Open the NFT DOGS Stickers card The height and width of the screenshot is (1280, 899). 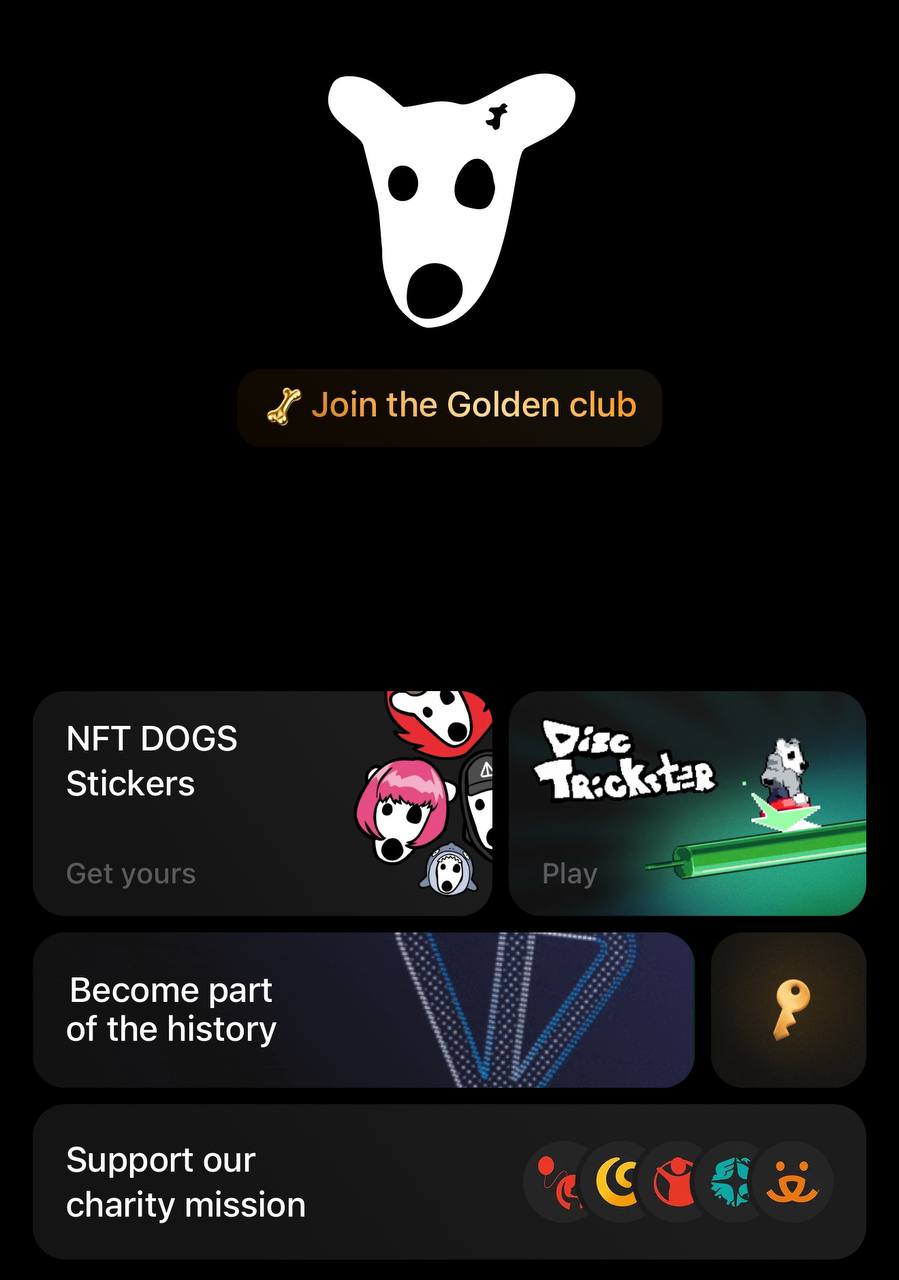point(262,803)
